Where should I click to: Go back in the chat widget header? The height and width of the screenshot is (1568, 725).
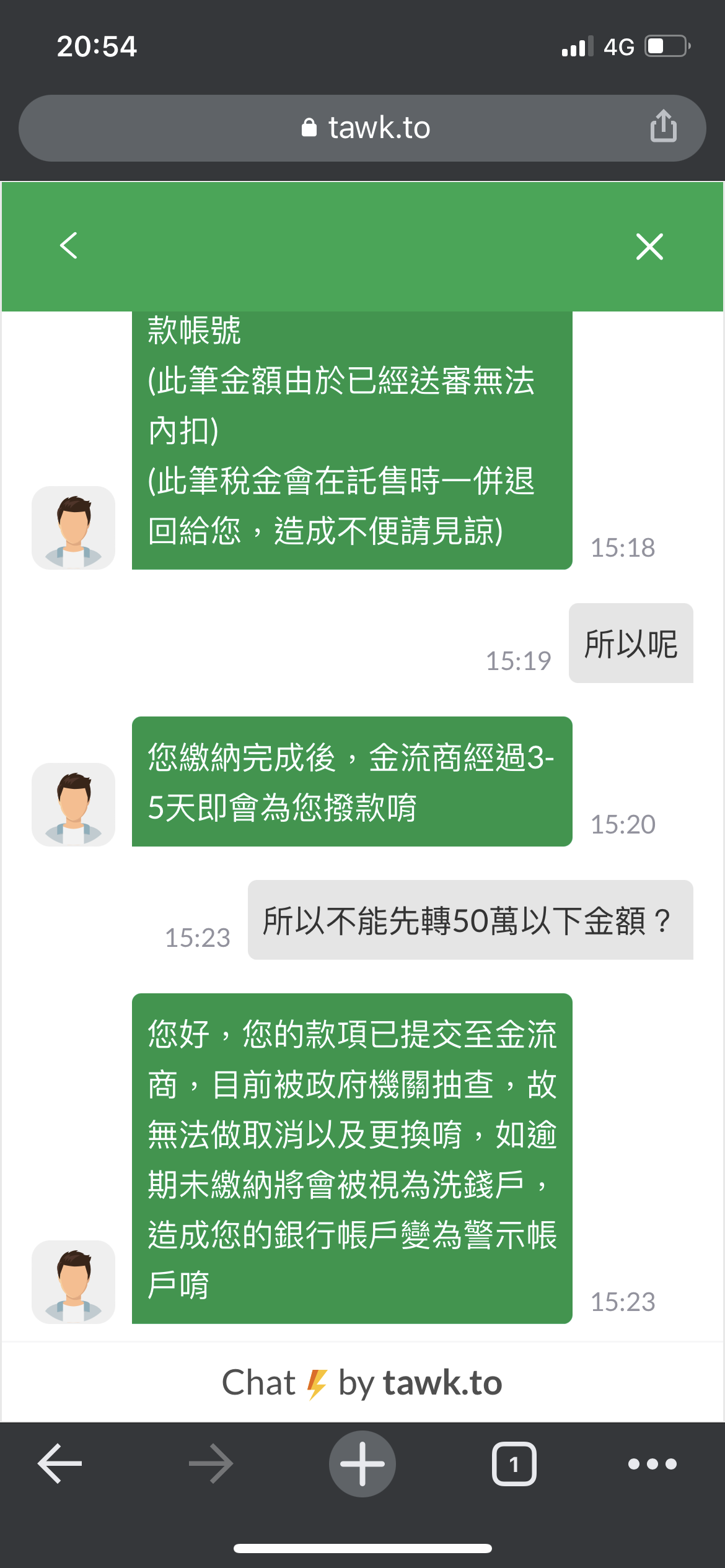coord(69,246)
